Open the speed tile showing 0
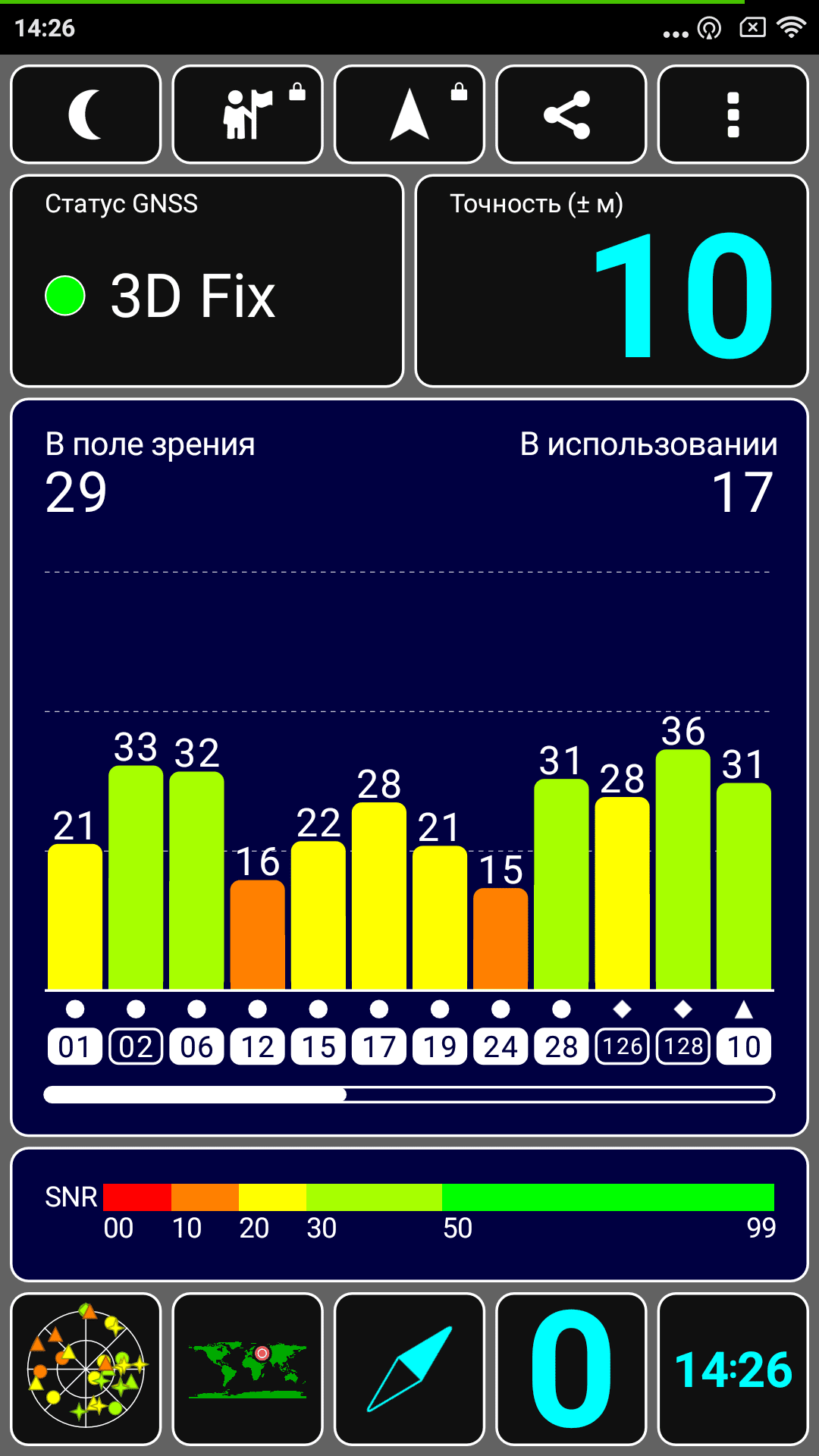The width and height of the screenshot is (819, 1456). coord(570,1369)
